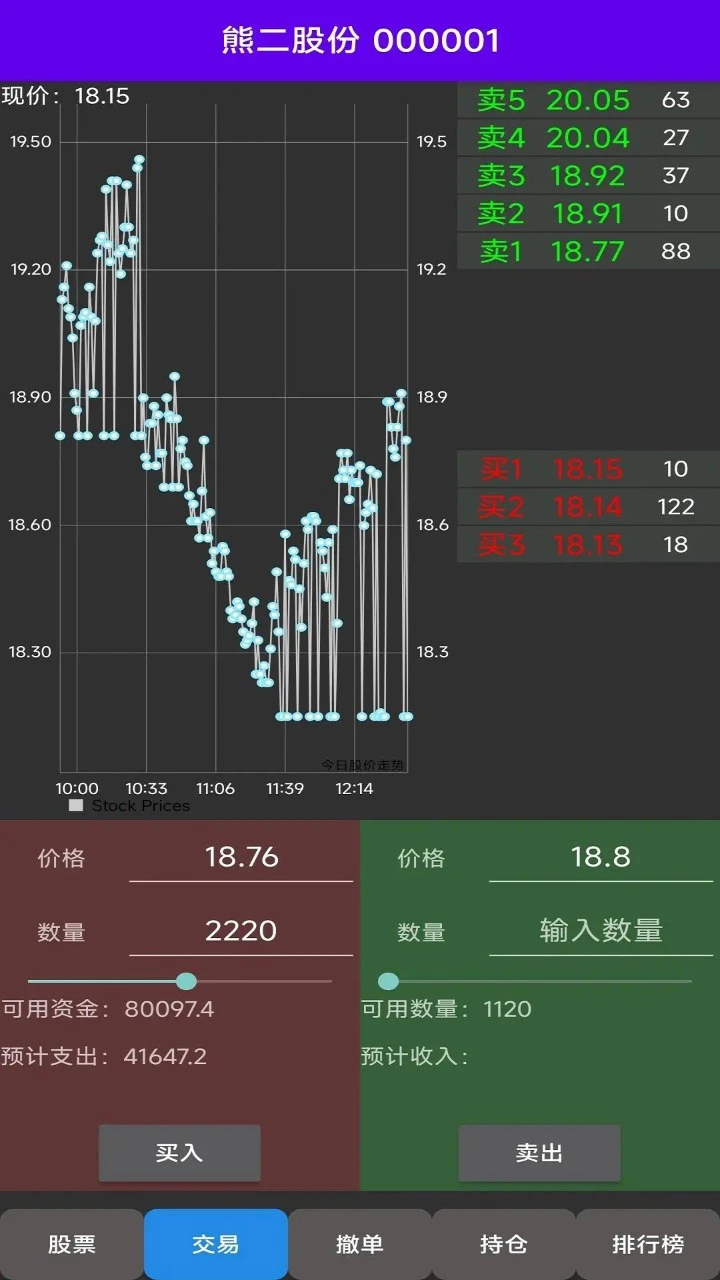Click the 卖3 ask price 18.92 row

point(586,175)
